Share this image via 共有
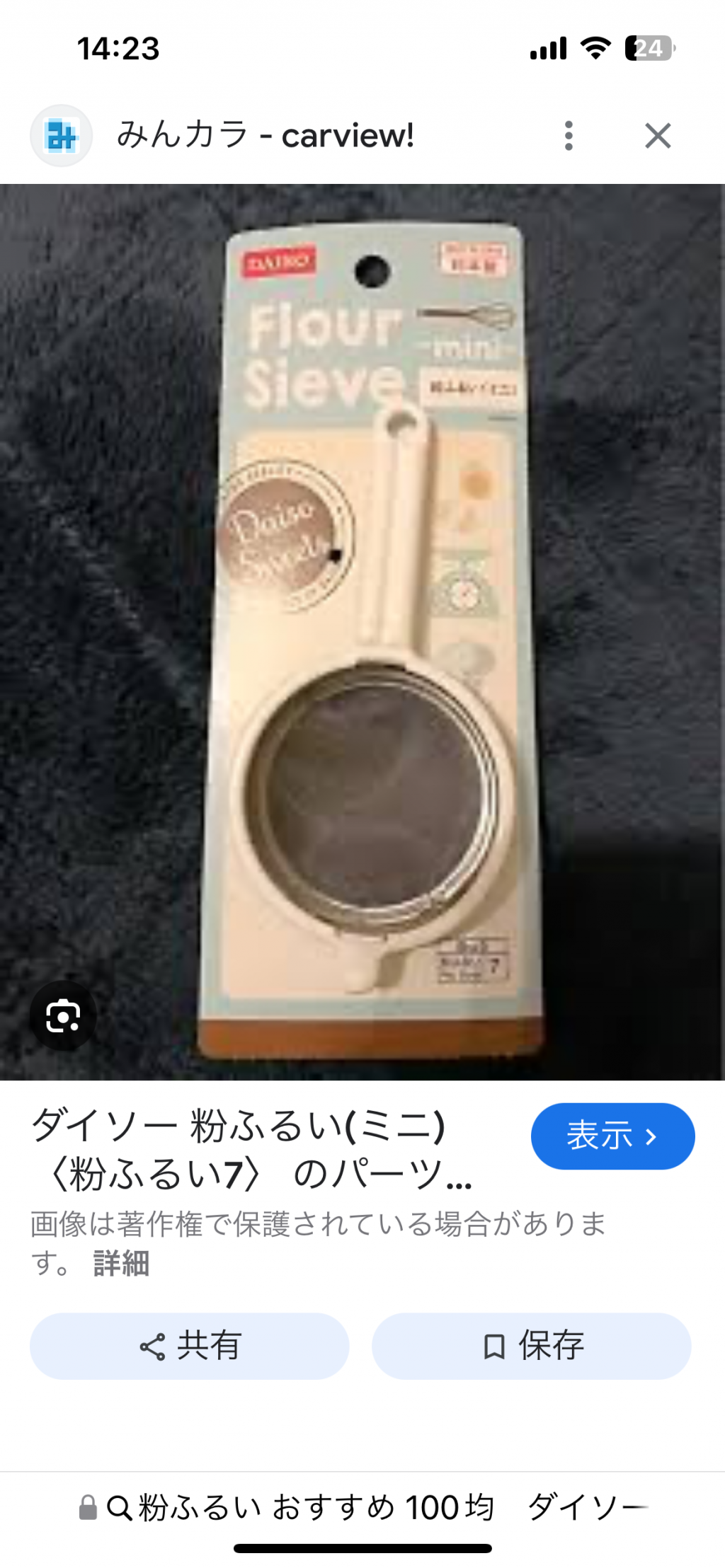This screenshot has height=1568, width=725. pos(189,1345)
